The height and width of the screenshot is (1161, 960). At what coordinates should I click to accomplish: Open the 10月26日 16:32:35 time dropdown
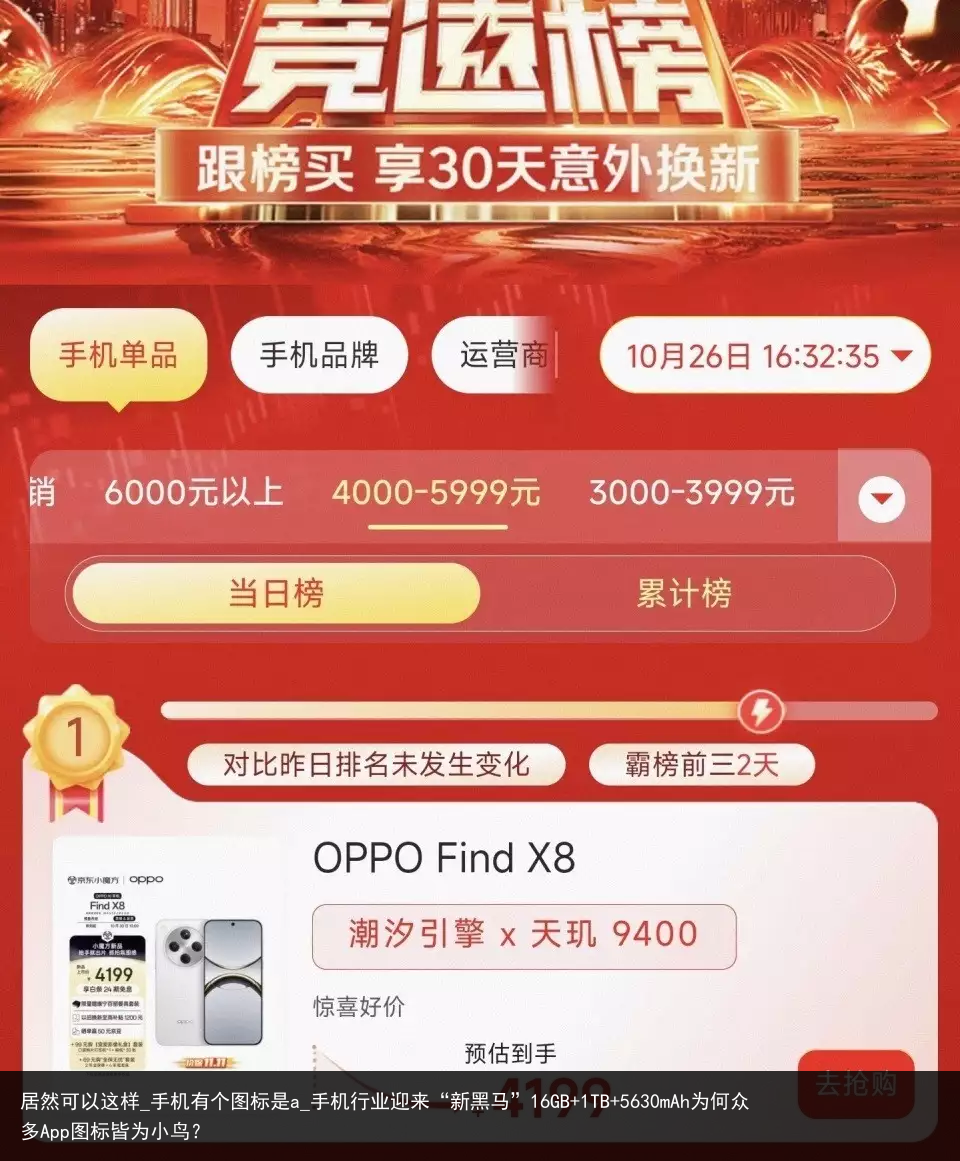[765, 356]
